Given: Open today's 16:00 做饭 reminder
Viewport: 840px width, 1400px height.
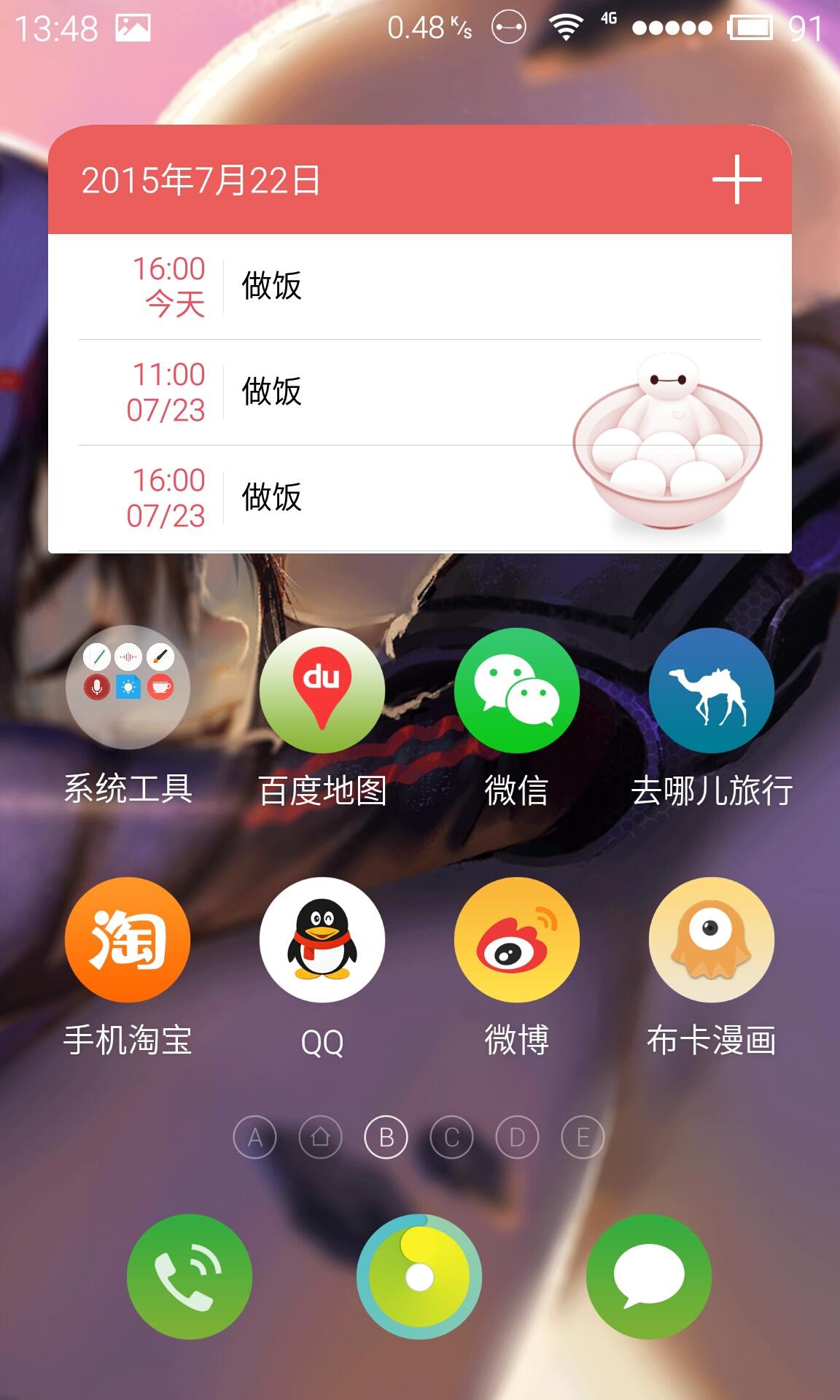Looking at the screenshot, I should pyautogui.click(x=420, y=287).
